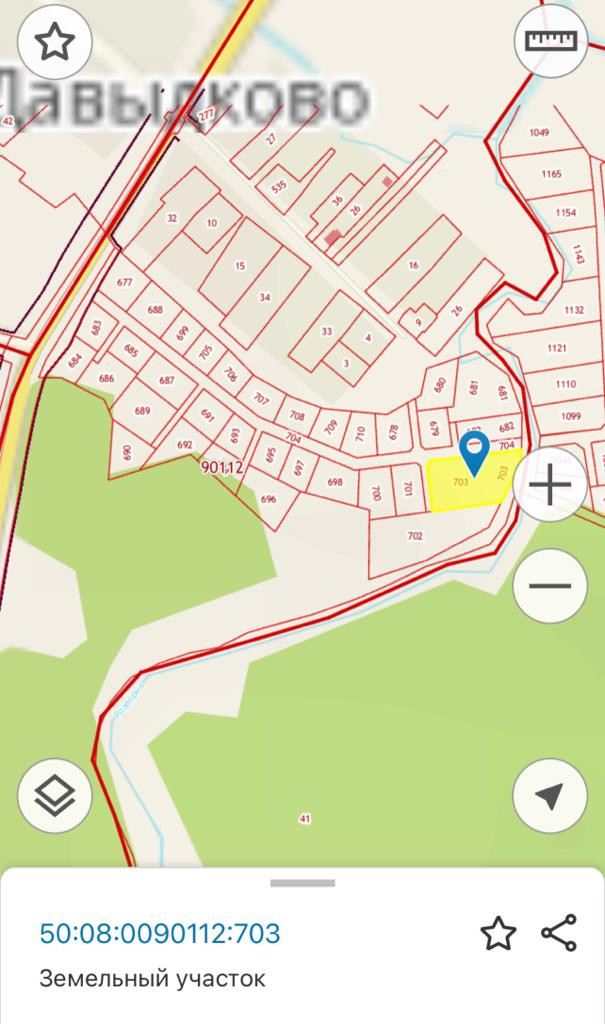Screen dimensions: 605x1024
Task: Zoom out the map with minus
Action: tap(550, 586)
